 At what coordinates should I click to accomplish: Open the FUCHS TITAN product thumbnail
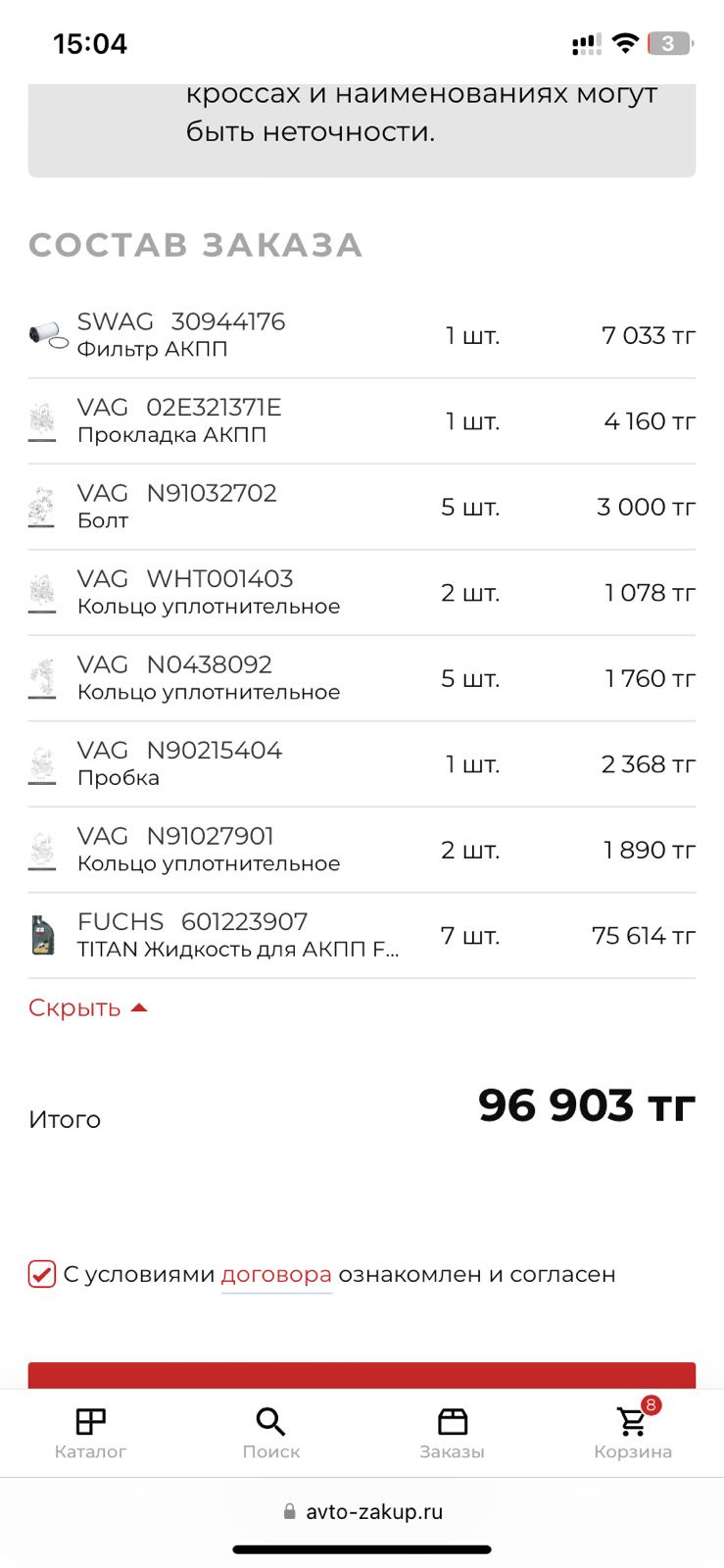click(40, 935)
